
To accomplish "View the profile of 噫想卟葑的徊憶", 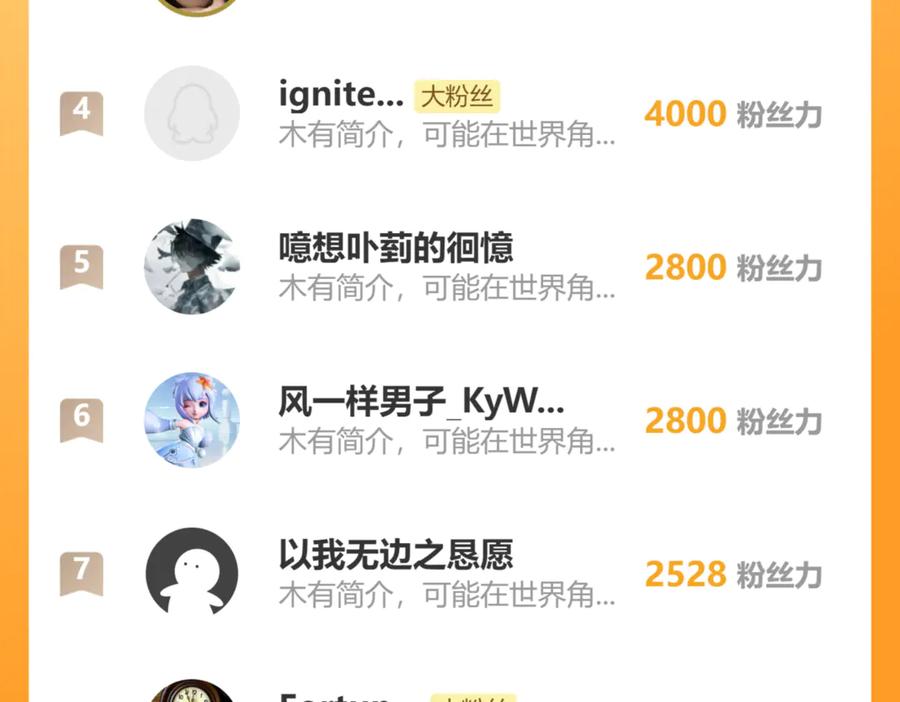I will click(x=395, y=248).
